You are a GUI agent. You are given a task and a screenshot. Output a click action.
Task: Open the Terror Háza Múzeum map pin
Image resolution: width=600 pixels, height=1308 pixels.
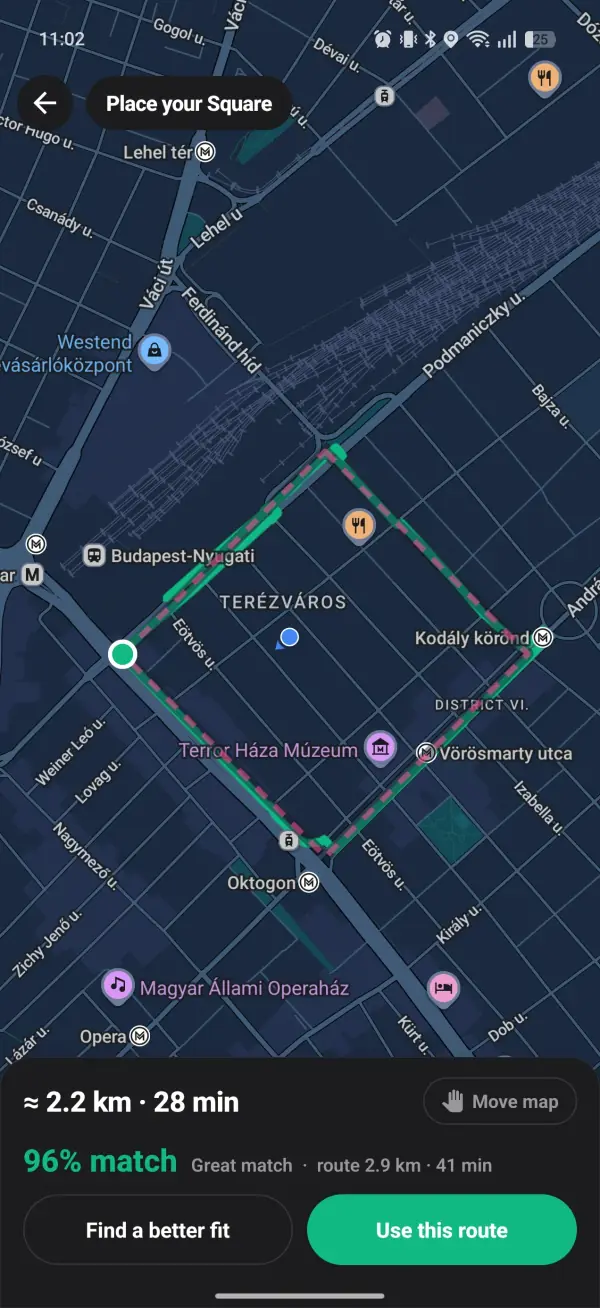[380, 747]
